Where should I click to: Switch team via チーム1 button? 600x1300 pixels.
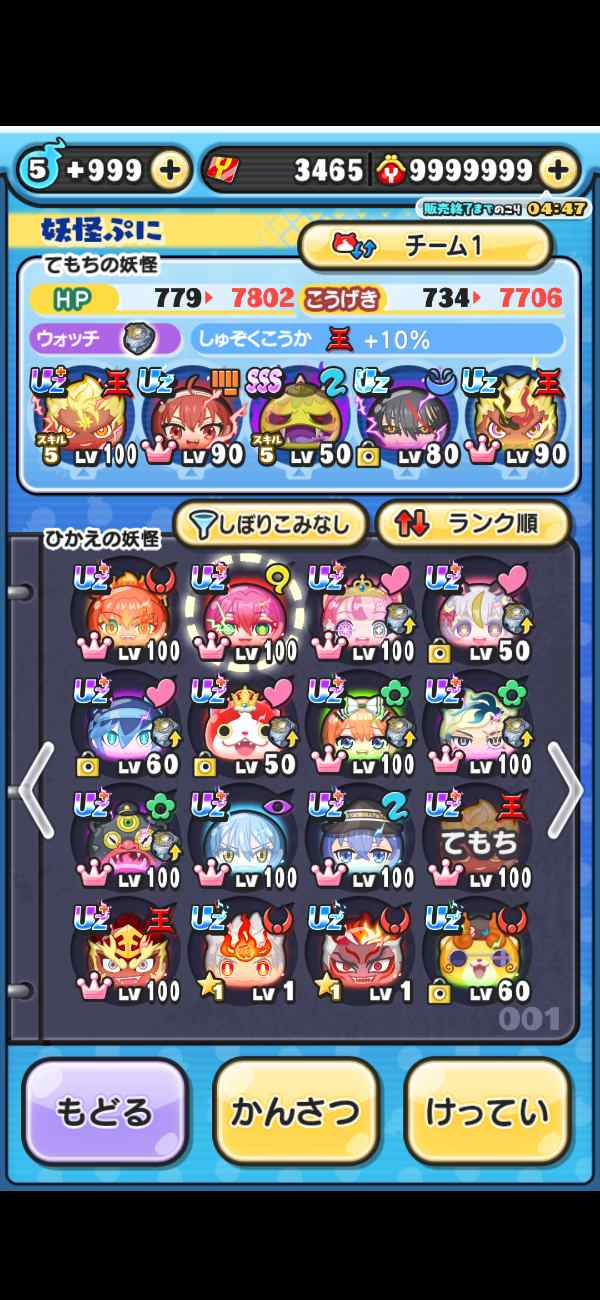tap(425, 246)
